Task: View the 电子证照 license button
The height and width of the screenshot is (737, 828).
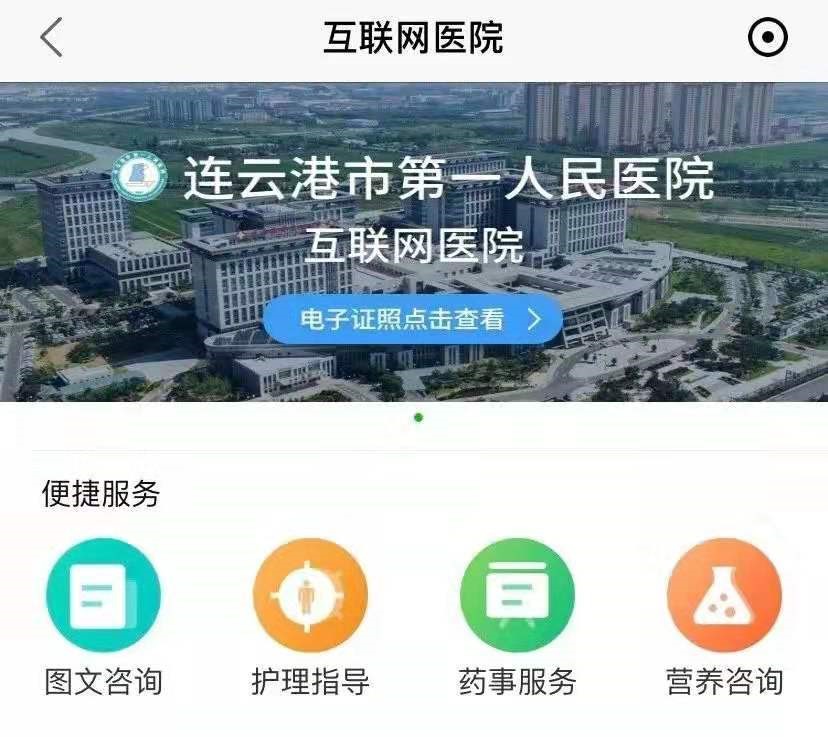Action: (x=412, y=319)
